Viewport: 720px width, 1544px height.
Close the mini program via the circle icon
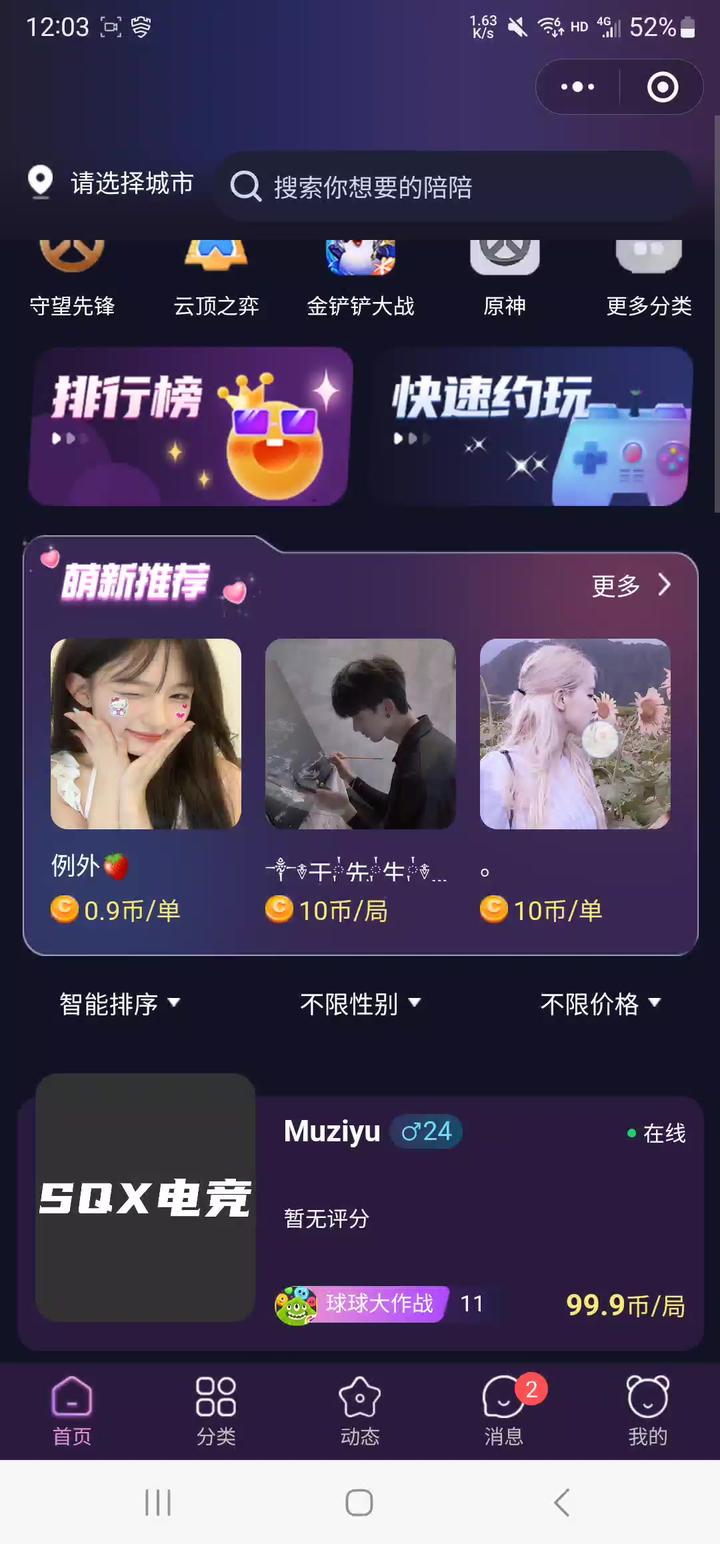point(662,88)
